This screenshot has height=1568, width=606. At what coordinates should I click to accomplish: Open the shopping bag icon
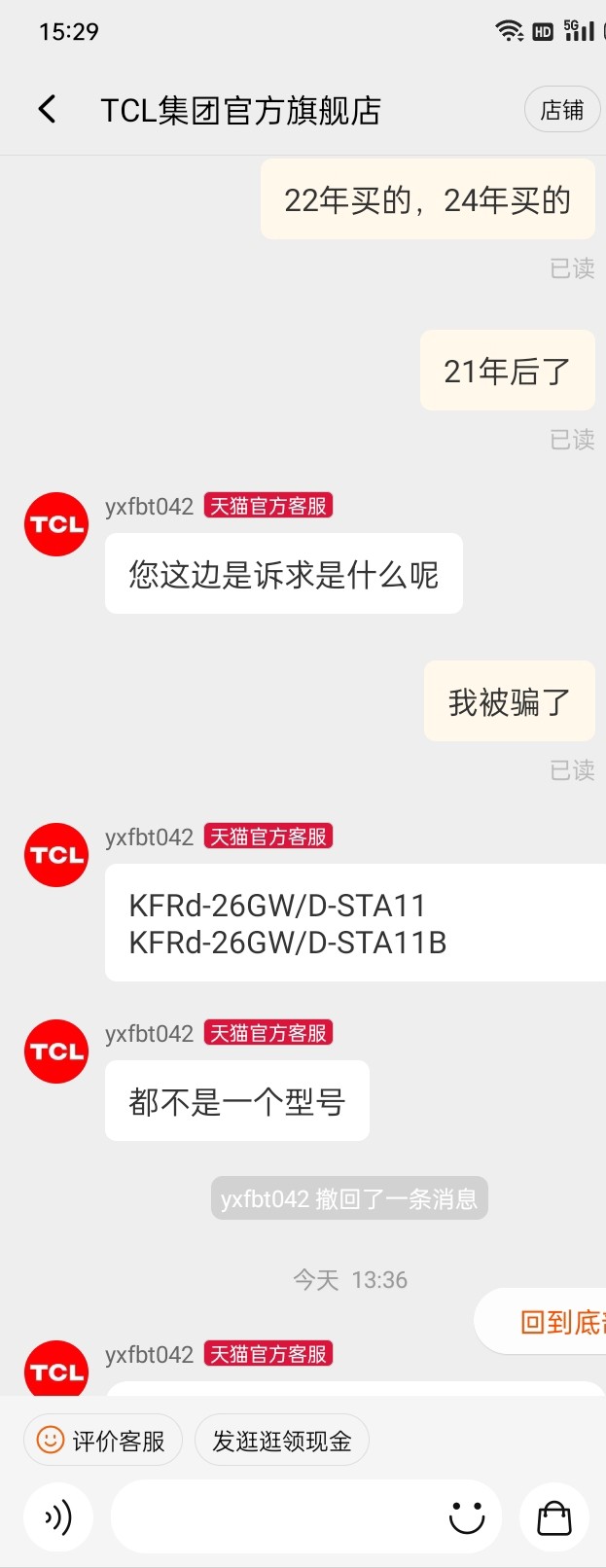(554, 1516)
